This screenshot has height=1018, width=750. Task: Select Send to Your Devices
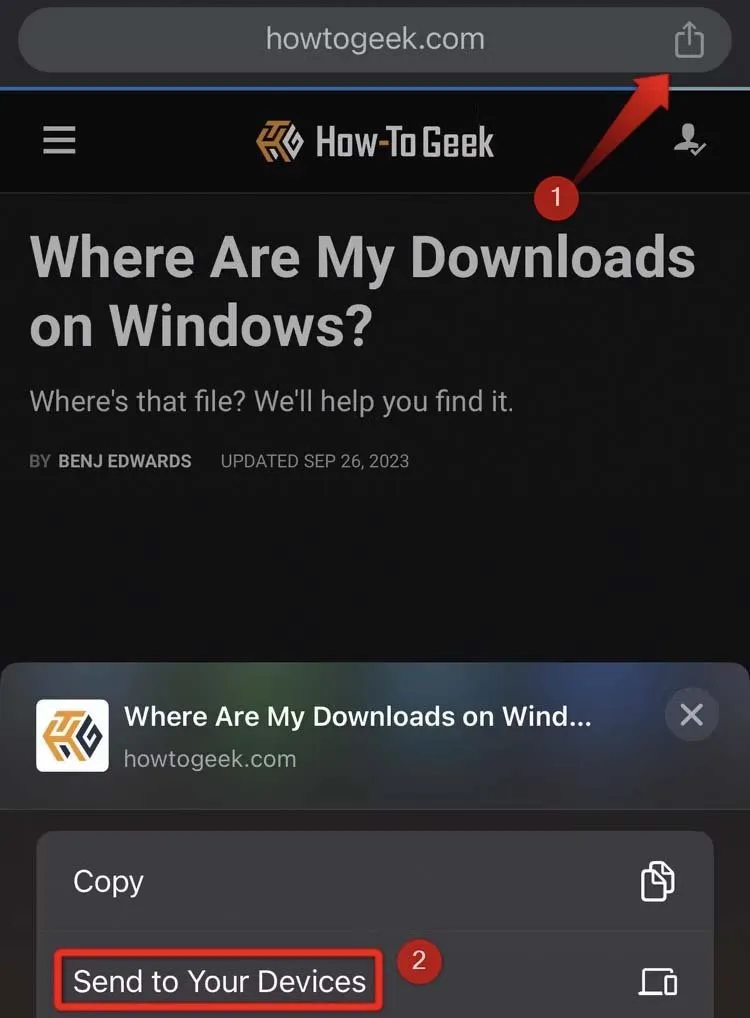tap(220, 980)
